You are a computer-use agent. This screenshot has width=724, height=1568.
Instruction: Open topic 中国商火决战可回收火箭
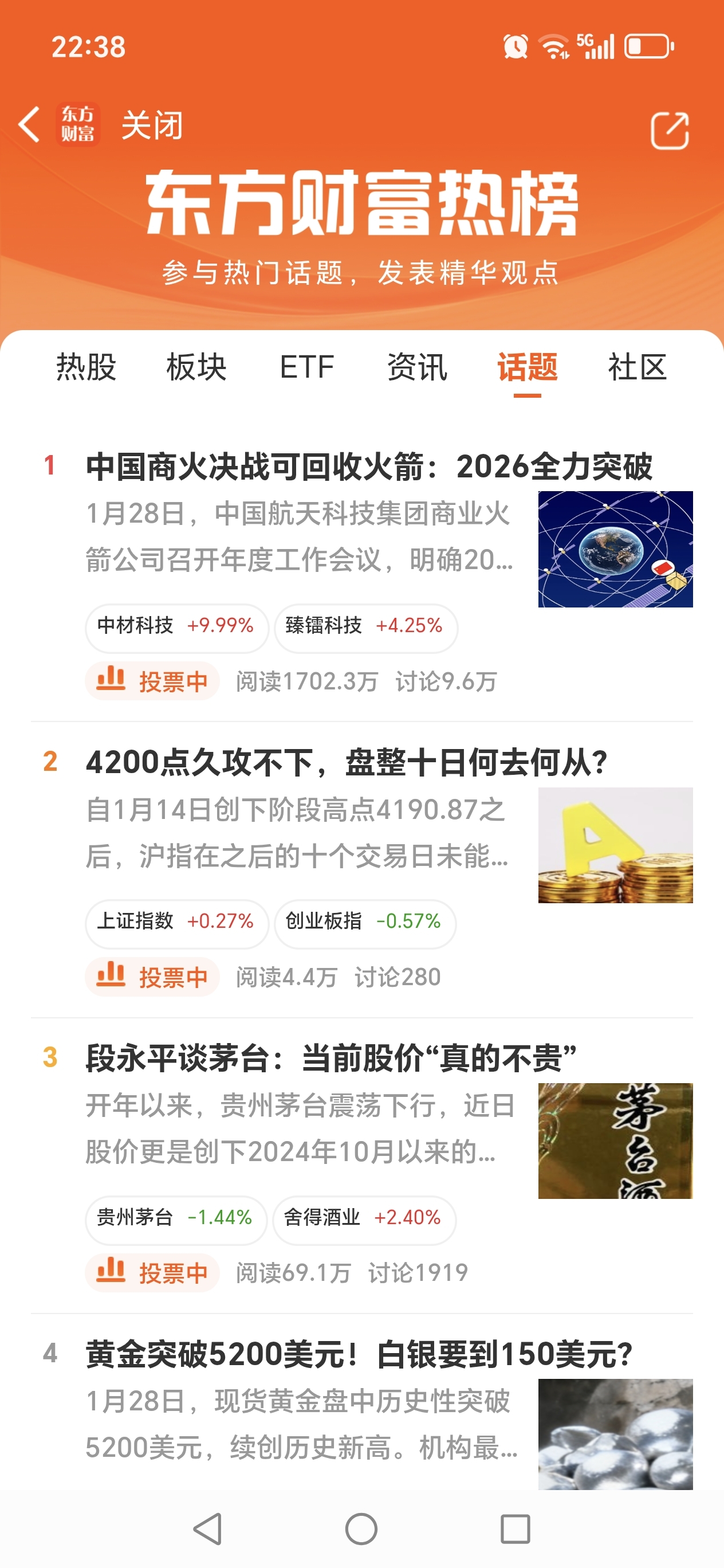click(x=369, y=467)
